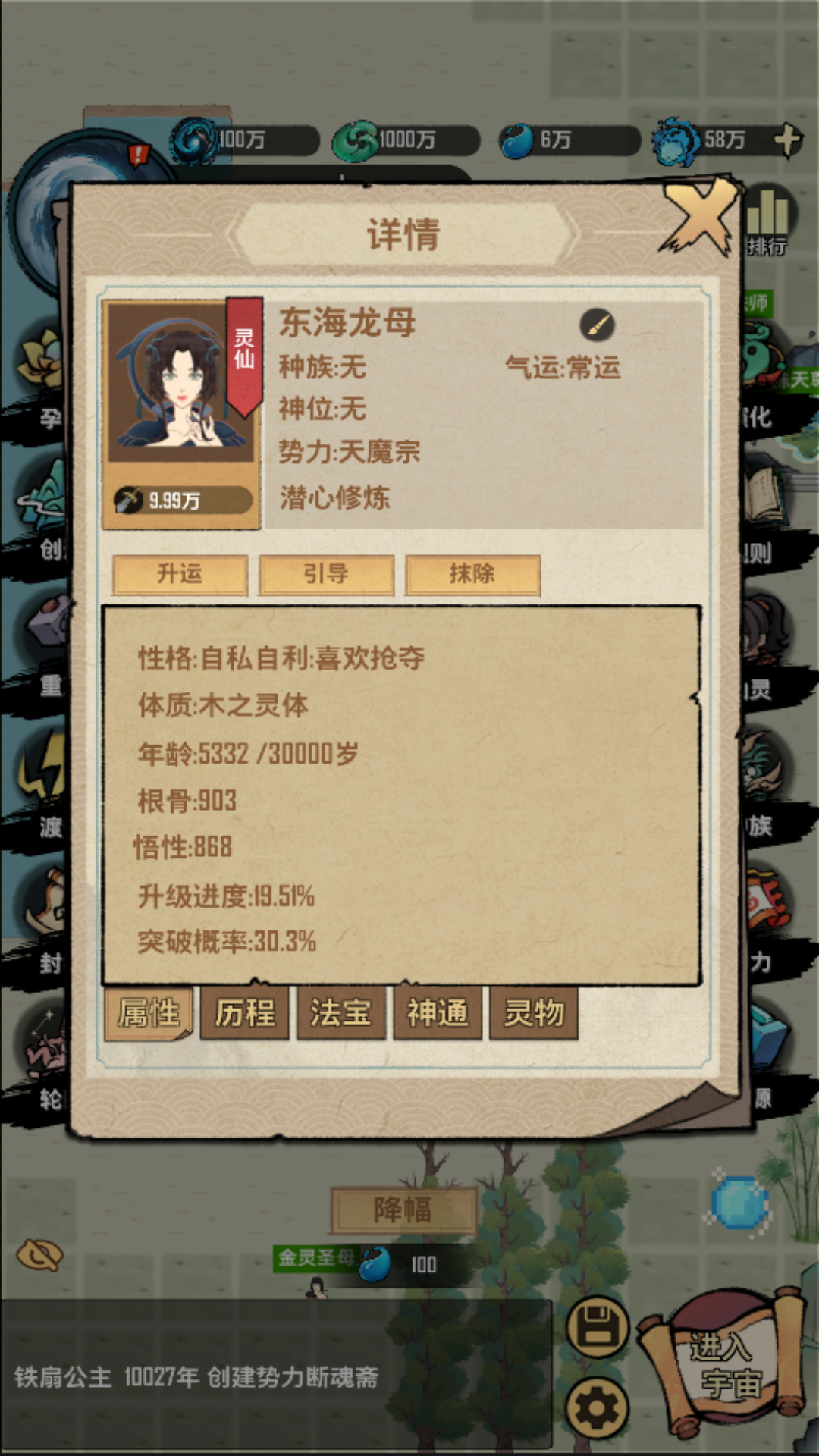Edit the name 东海龙母 with brush icon

point(597,325)
